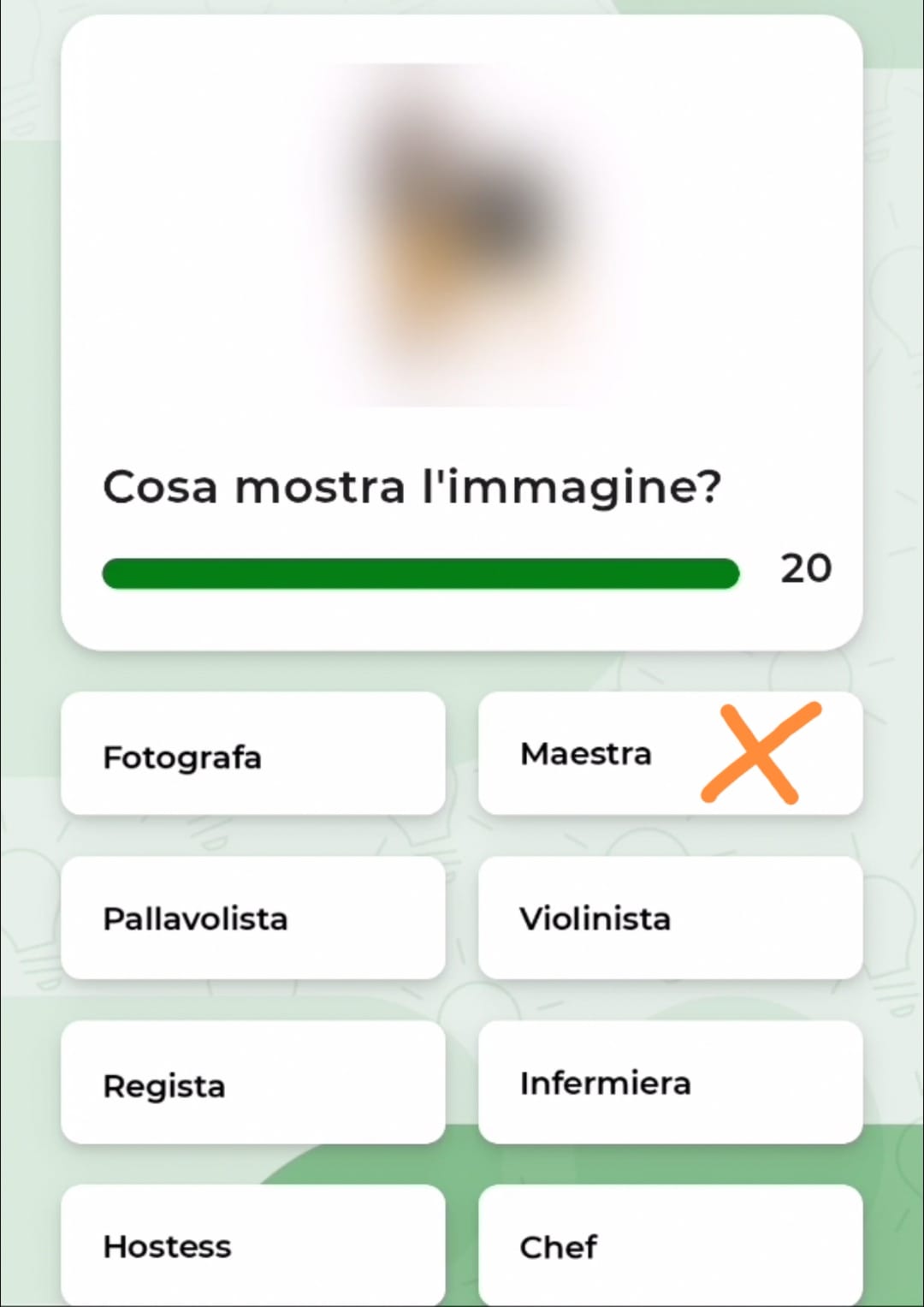The height and width of the screenshot is (1307, 924).
Task: Pick the Chef answer button
Action: (x=670, y=1245)
